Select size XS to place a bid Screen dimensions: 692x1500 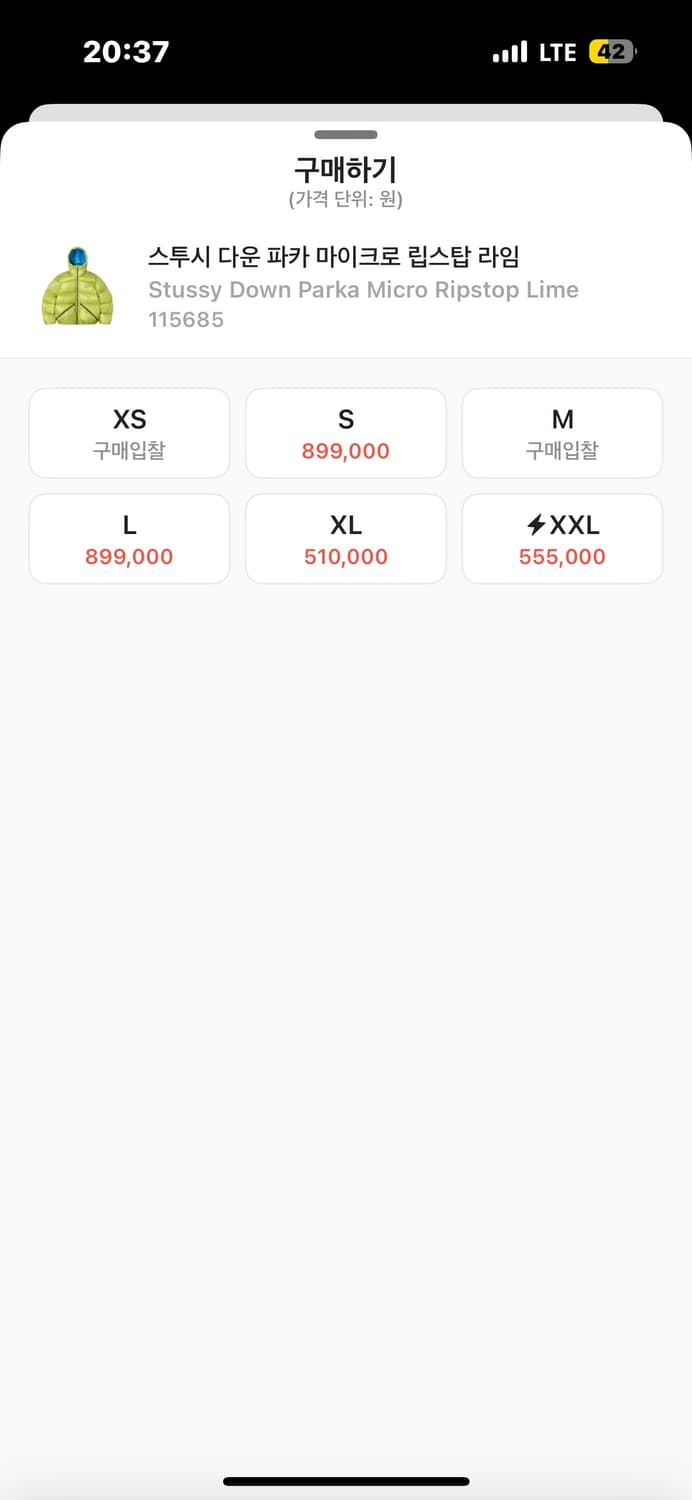129,433
